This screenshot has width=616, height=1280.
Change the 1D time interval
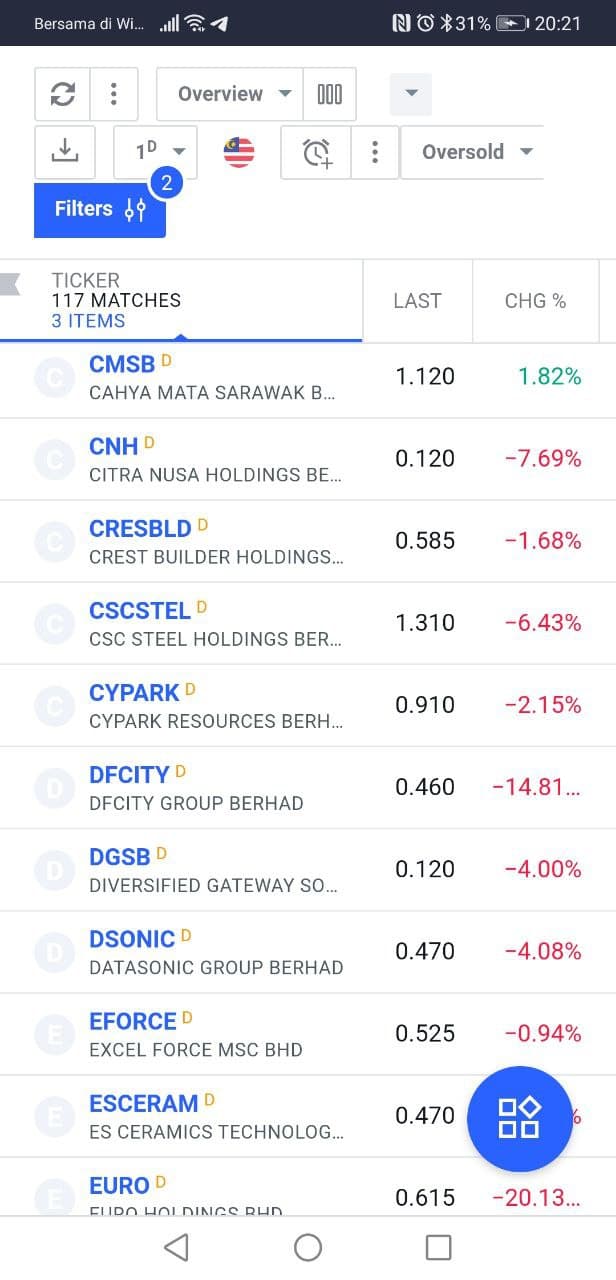click(155, 152)
